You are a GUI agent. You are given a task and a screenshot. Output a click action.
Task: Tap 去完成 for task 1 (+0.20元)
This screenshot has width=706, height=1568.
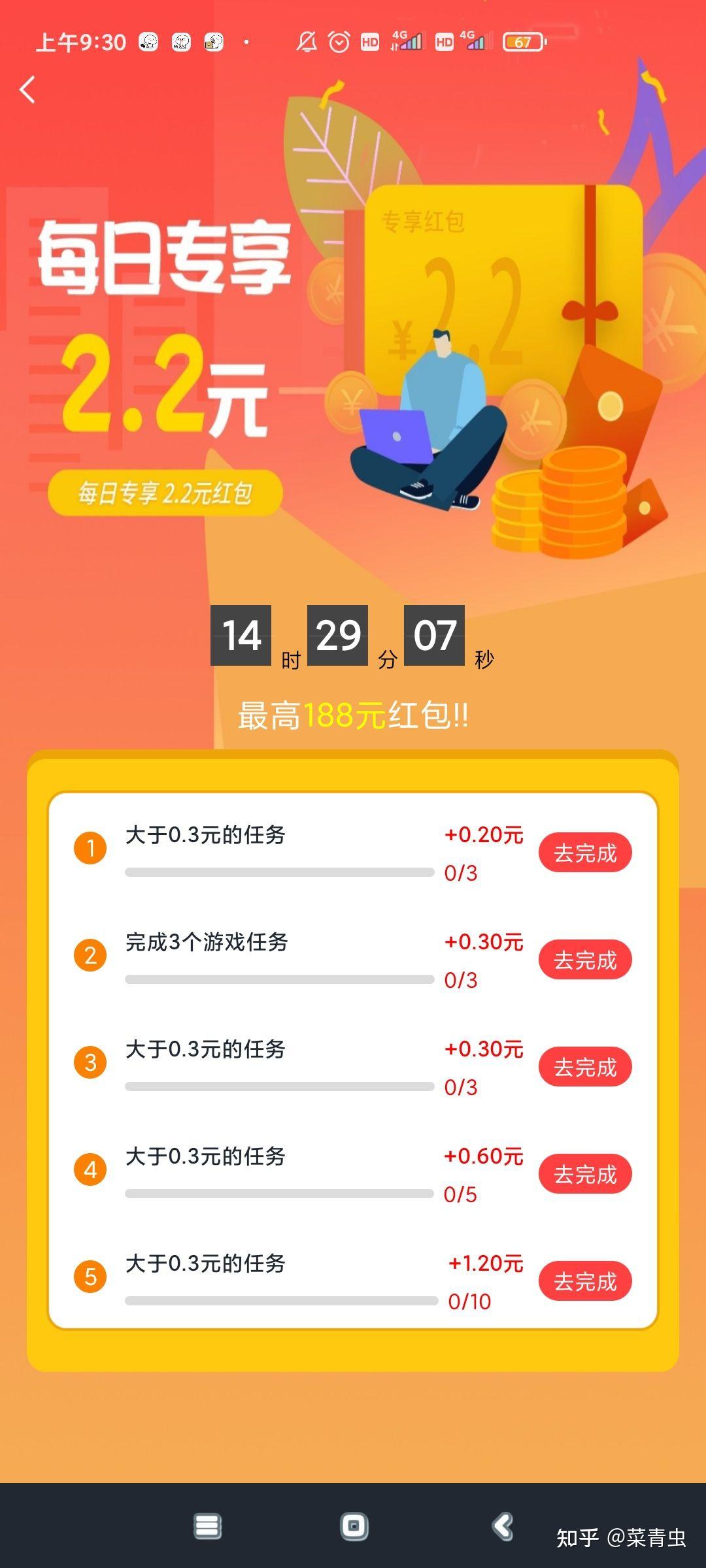click(585, 853)
